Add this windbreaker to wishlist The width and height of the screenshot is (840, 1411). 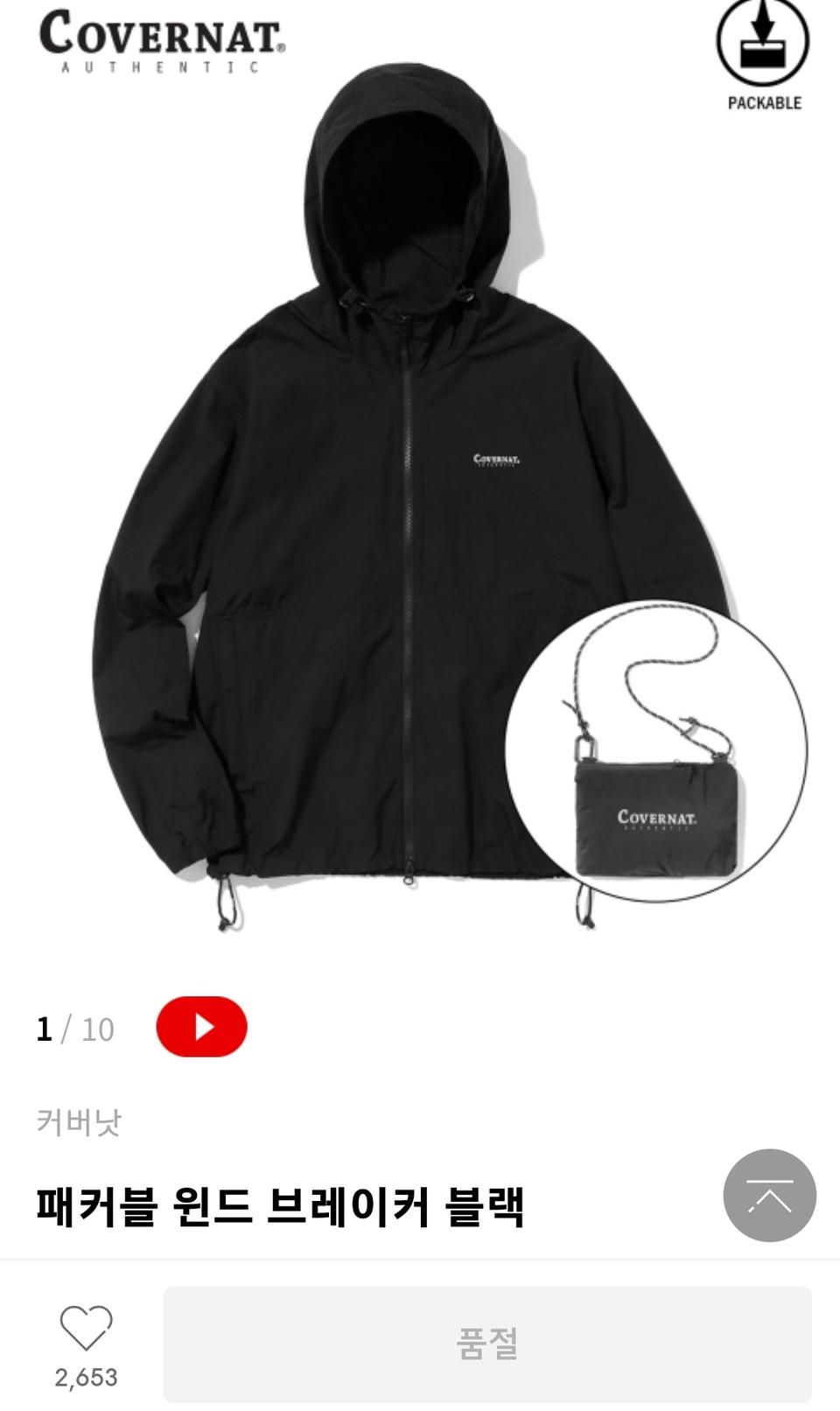coord(86,1329)
